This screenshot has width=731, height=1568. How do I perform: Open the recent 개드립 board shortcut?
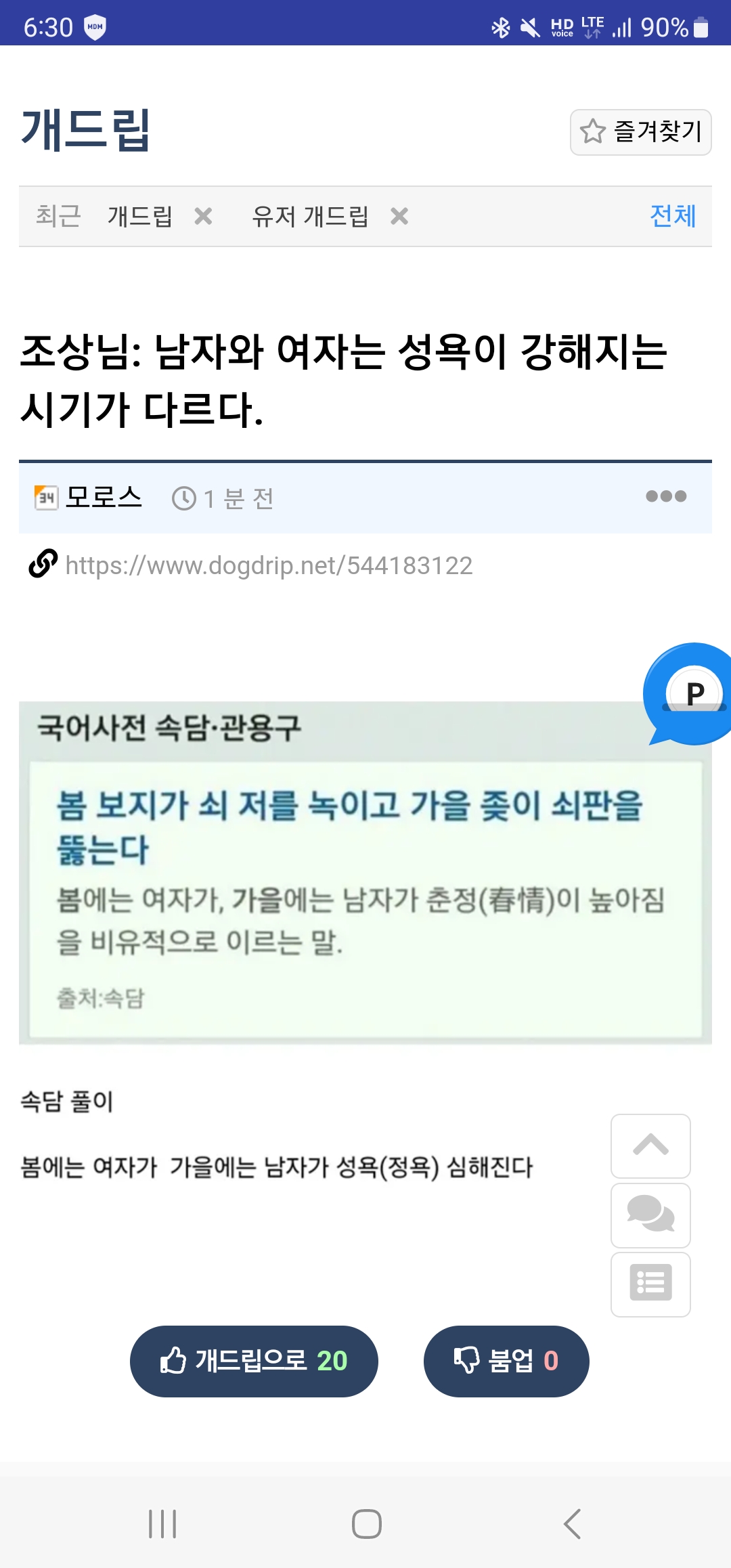click(140, 217)
